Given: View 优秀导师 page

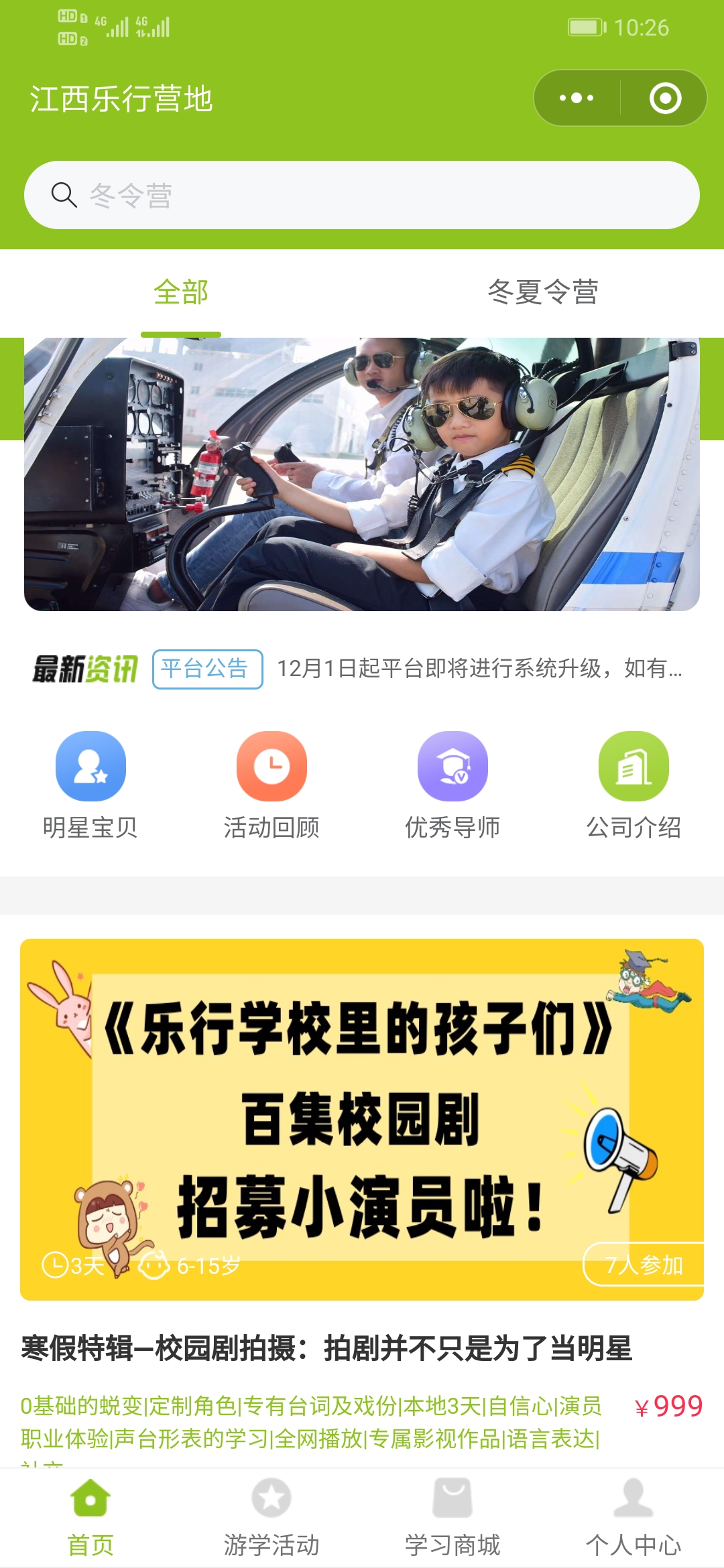Looking at the screenshot, I should [452, 784].
